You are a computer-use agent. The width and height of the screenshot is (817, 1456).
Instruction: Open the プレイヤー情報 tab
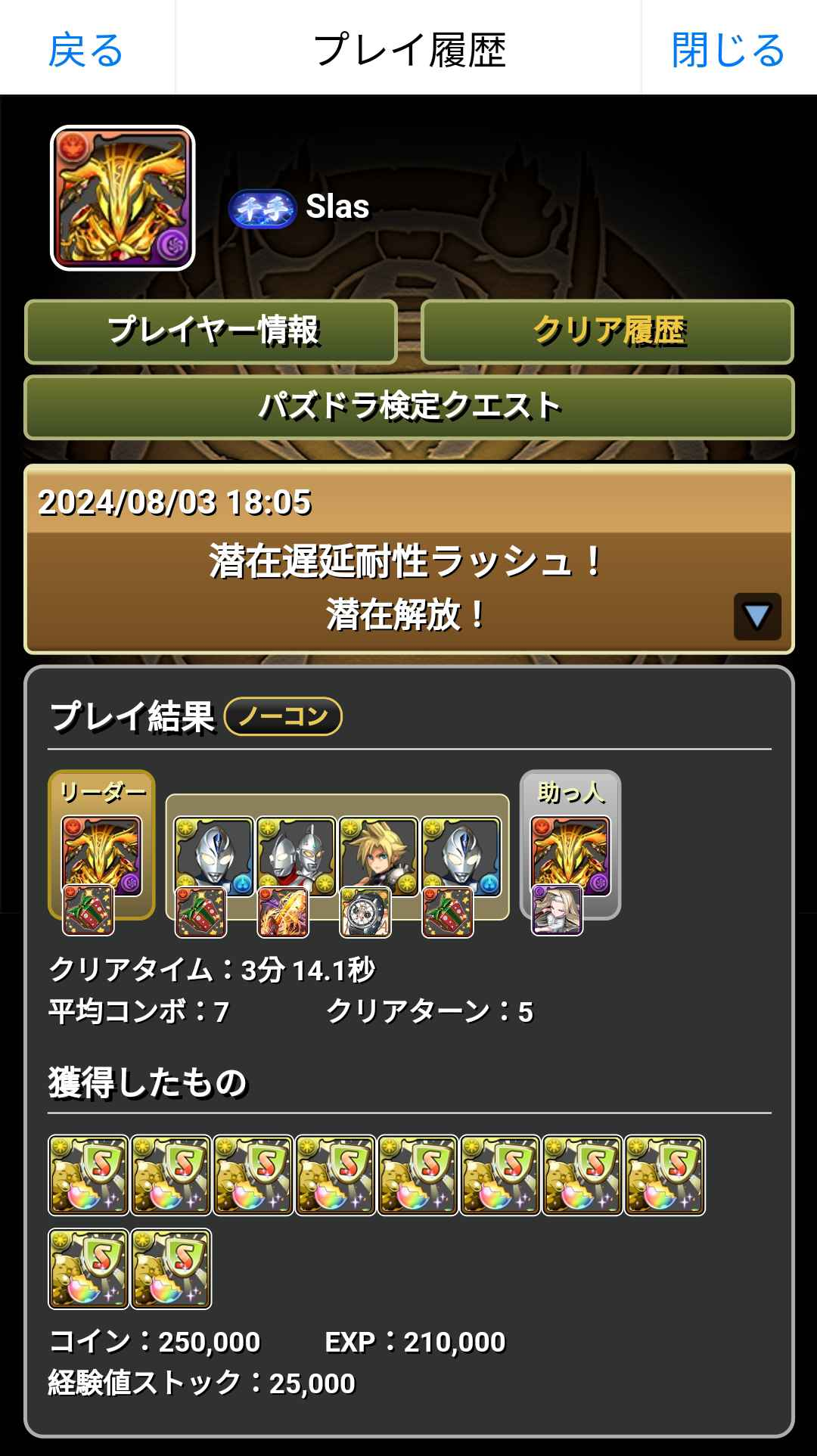(x=211, y=331)
